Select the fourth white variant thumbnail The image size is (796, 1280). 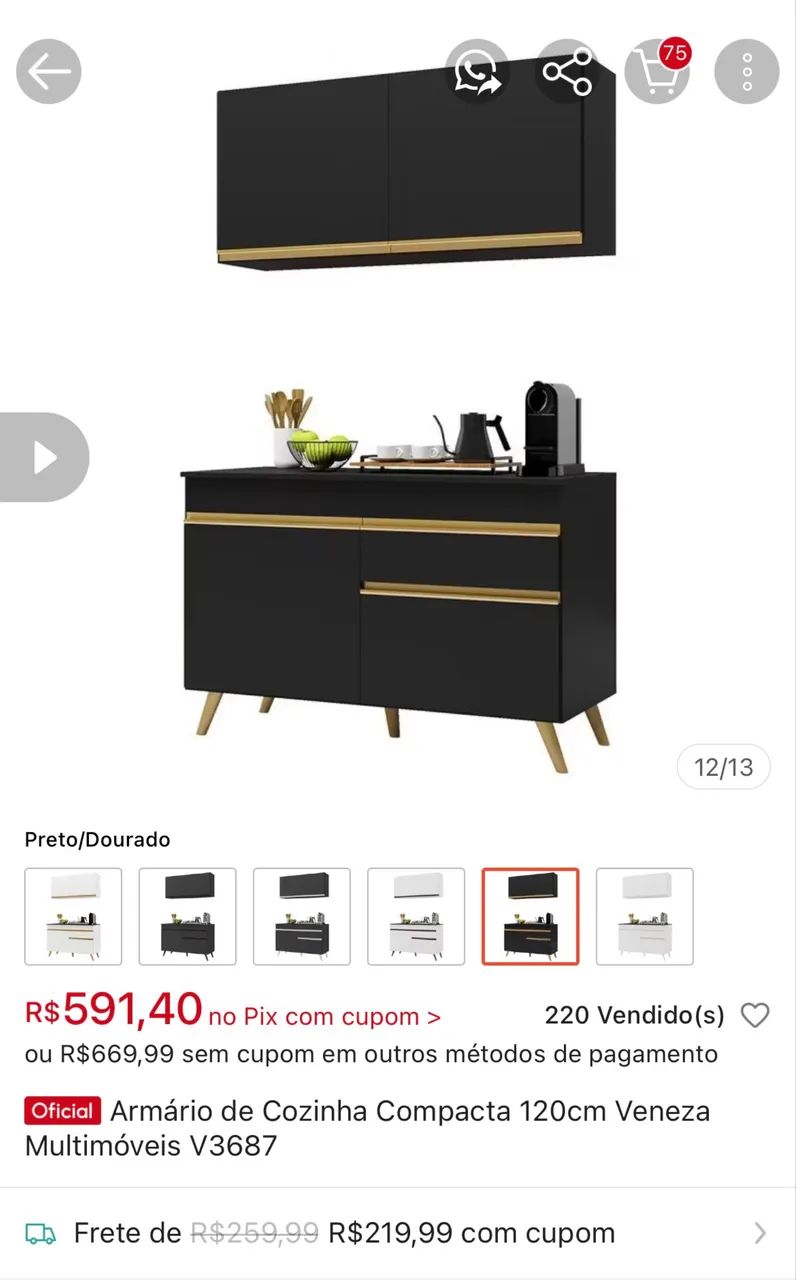(416, 916)
